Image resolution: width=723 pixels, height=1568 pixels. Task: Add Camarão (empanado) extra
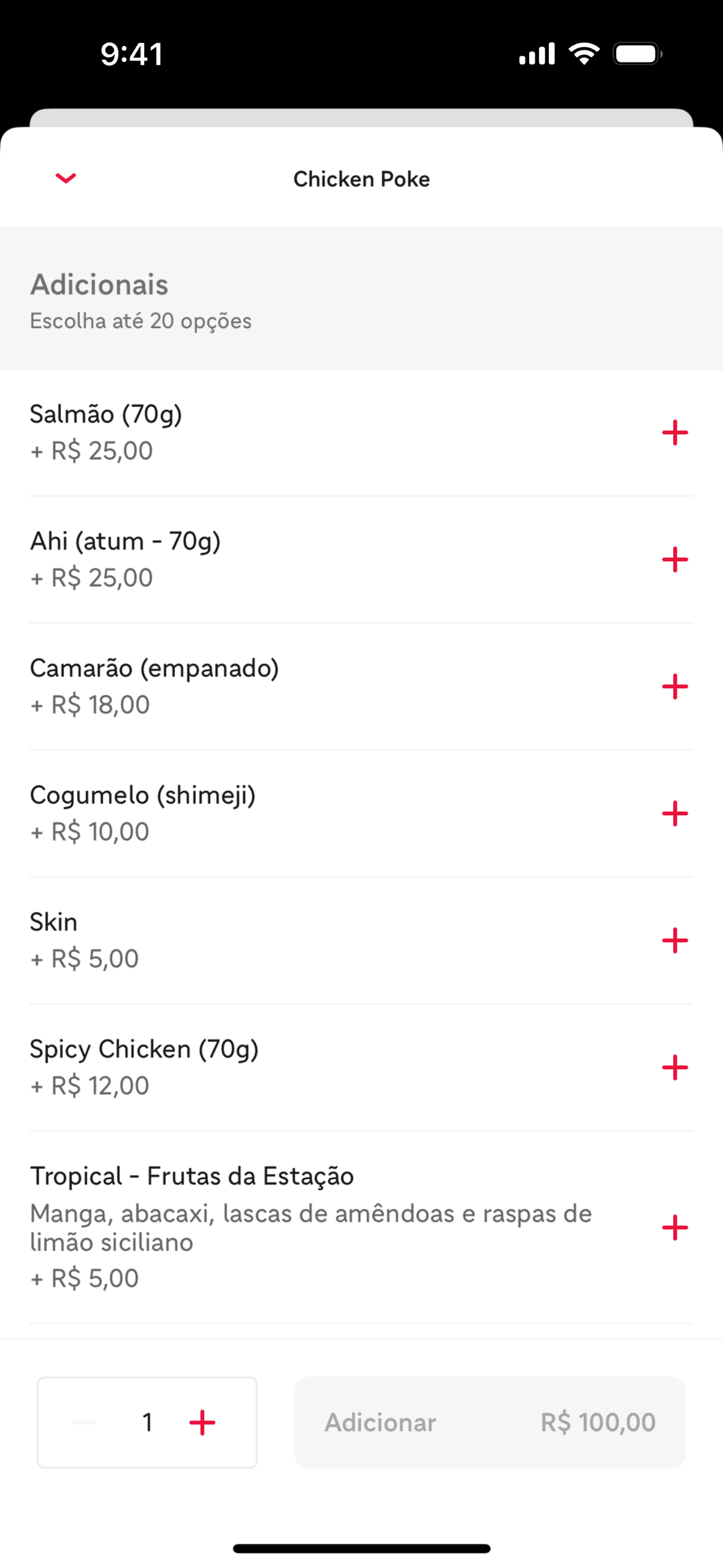(675, 686)
